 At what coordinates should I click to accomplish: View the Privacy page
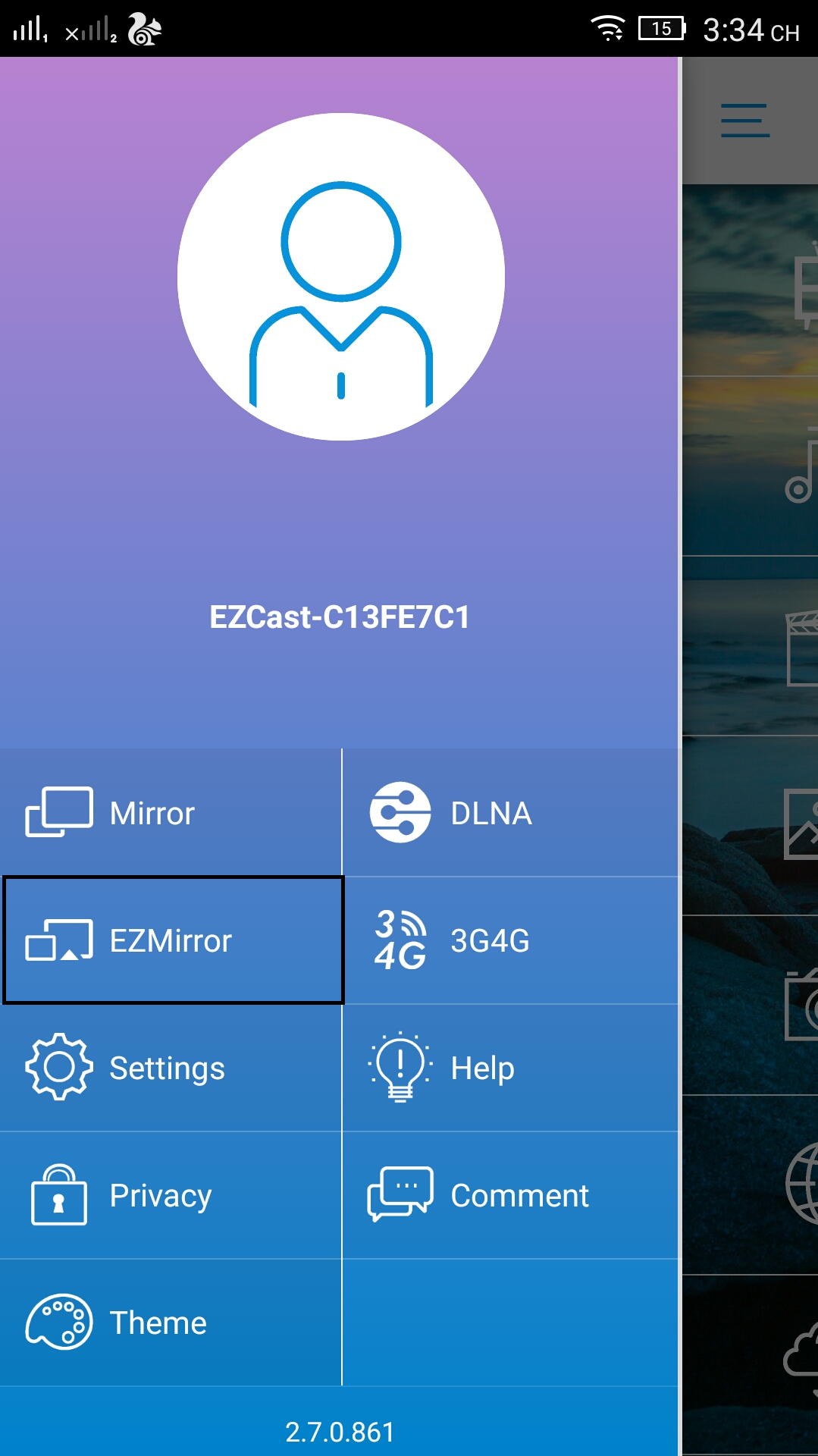[x=171, y=1195]
